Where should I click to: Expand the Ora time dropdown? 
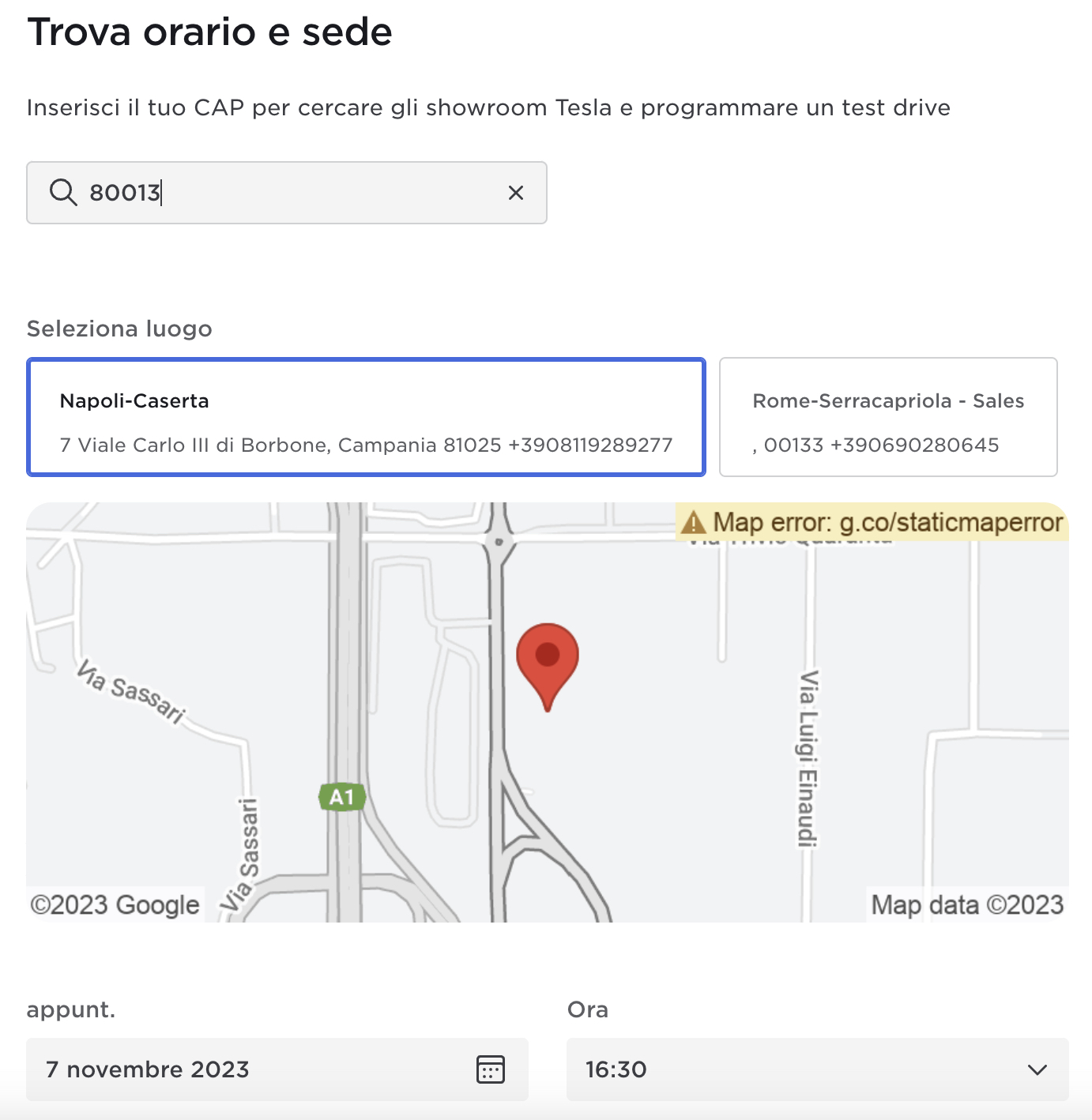tap(817, 1069)
